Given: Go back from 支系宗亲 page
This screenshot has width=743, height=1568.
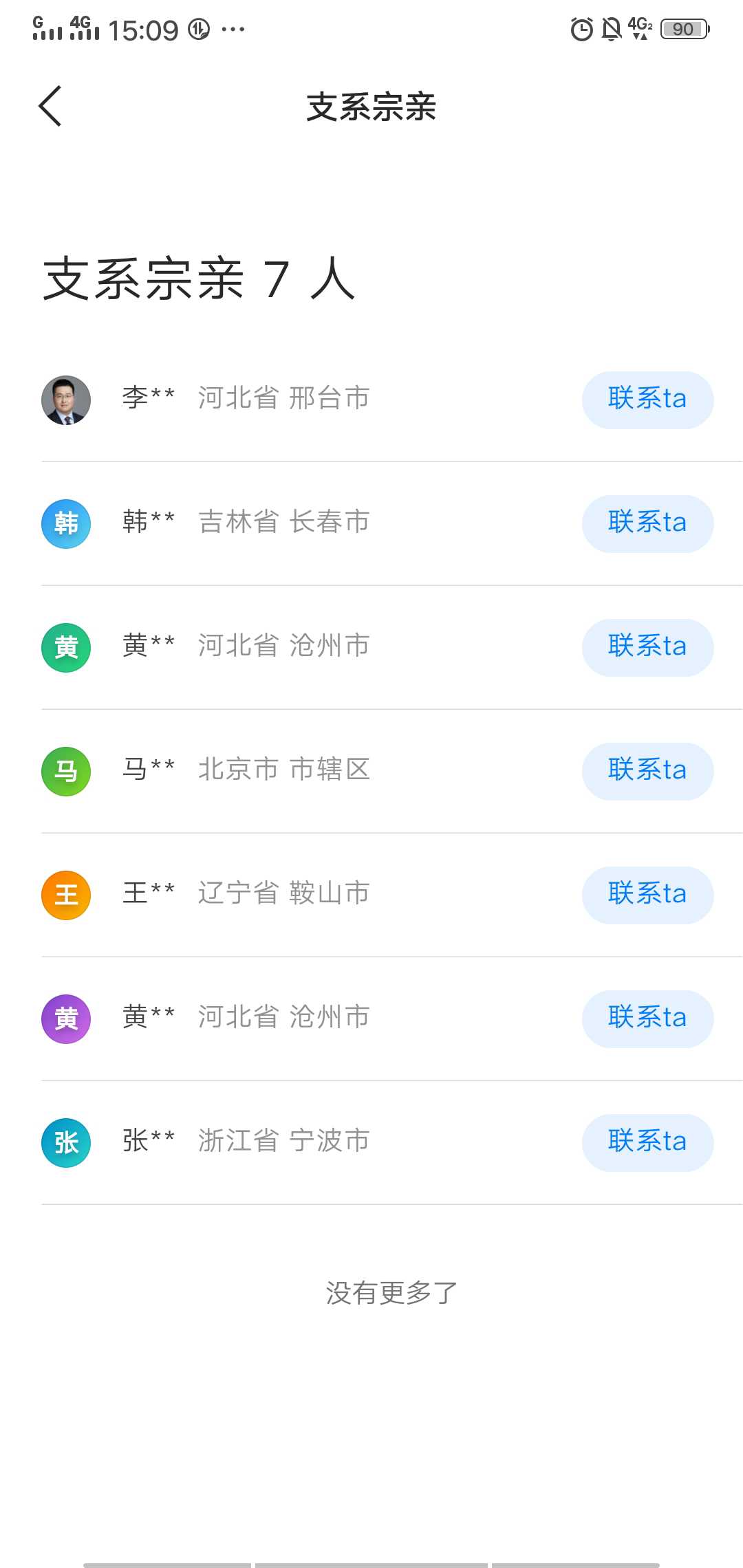Looking at the screenshot, I should (x=50, y=106).
